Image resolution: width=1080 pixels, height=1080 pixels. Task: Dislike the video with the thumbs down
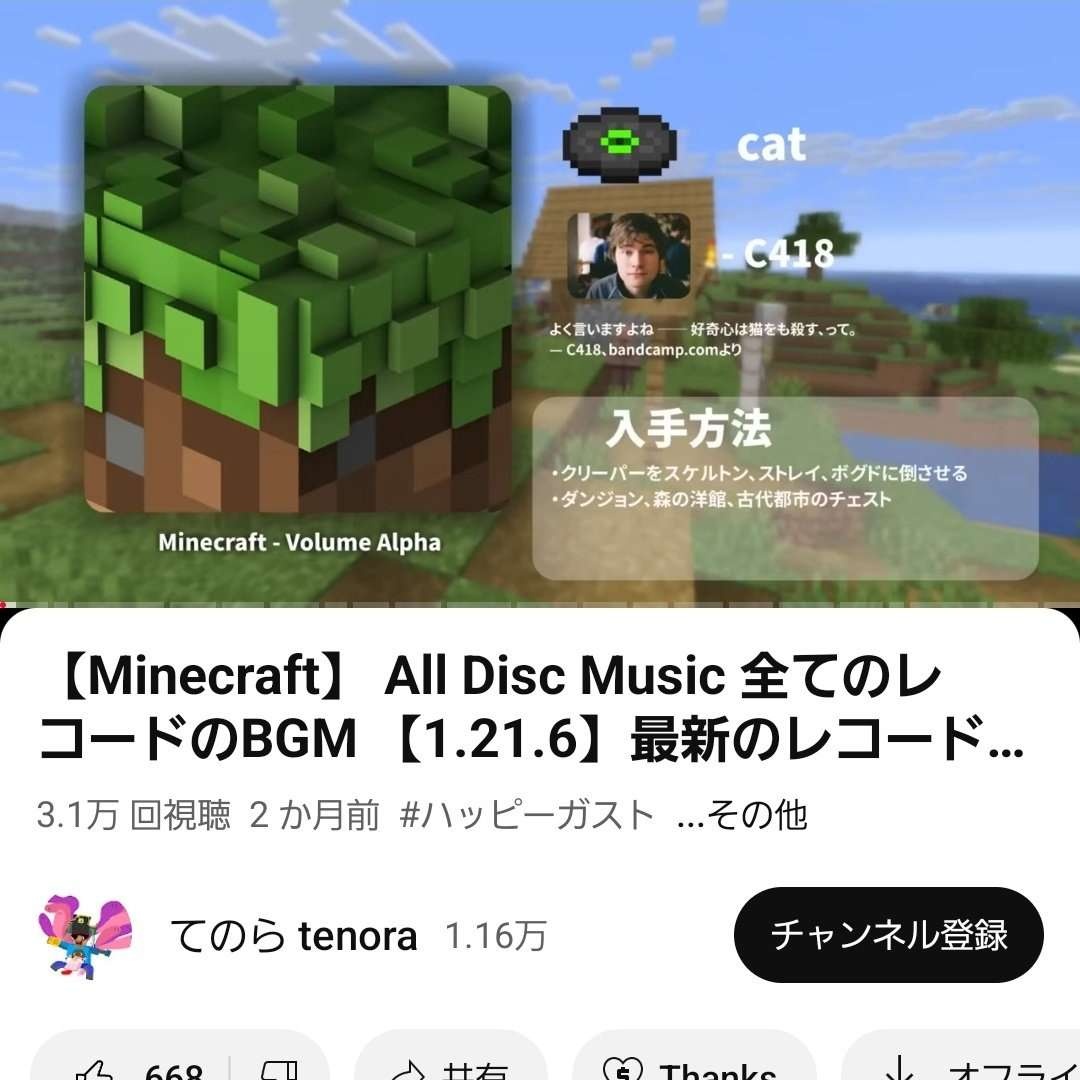277,1068
